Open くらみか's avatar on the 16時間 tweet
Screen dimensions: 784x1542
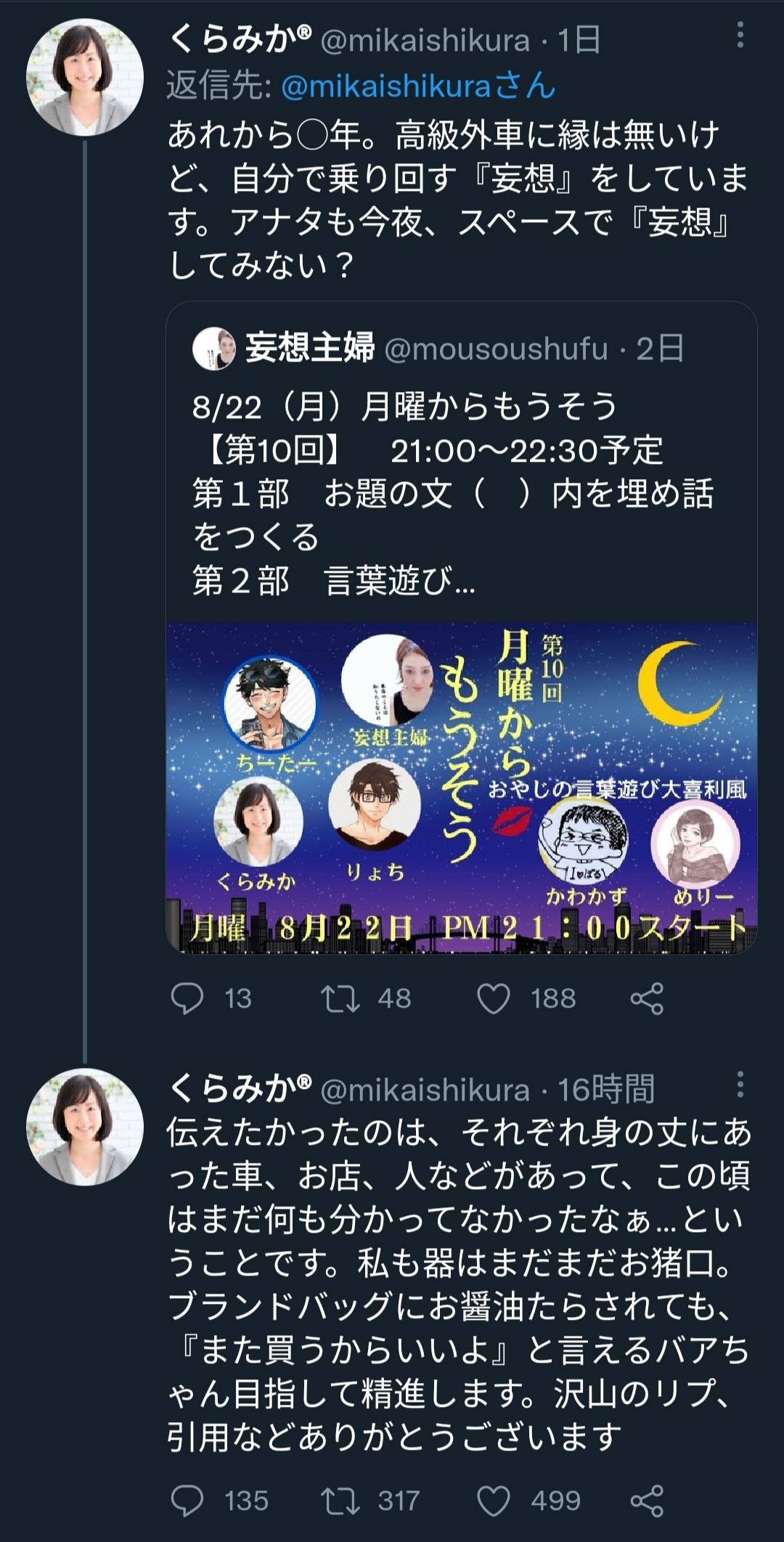85,1127
